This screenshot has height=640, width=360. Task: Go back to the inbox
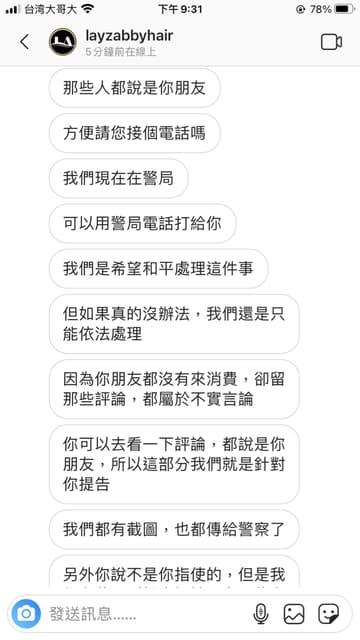(x=25, y=42)
